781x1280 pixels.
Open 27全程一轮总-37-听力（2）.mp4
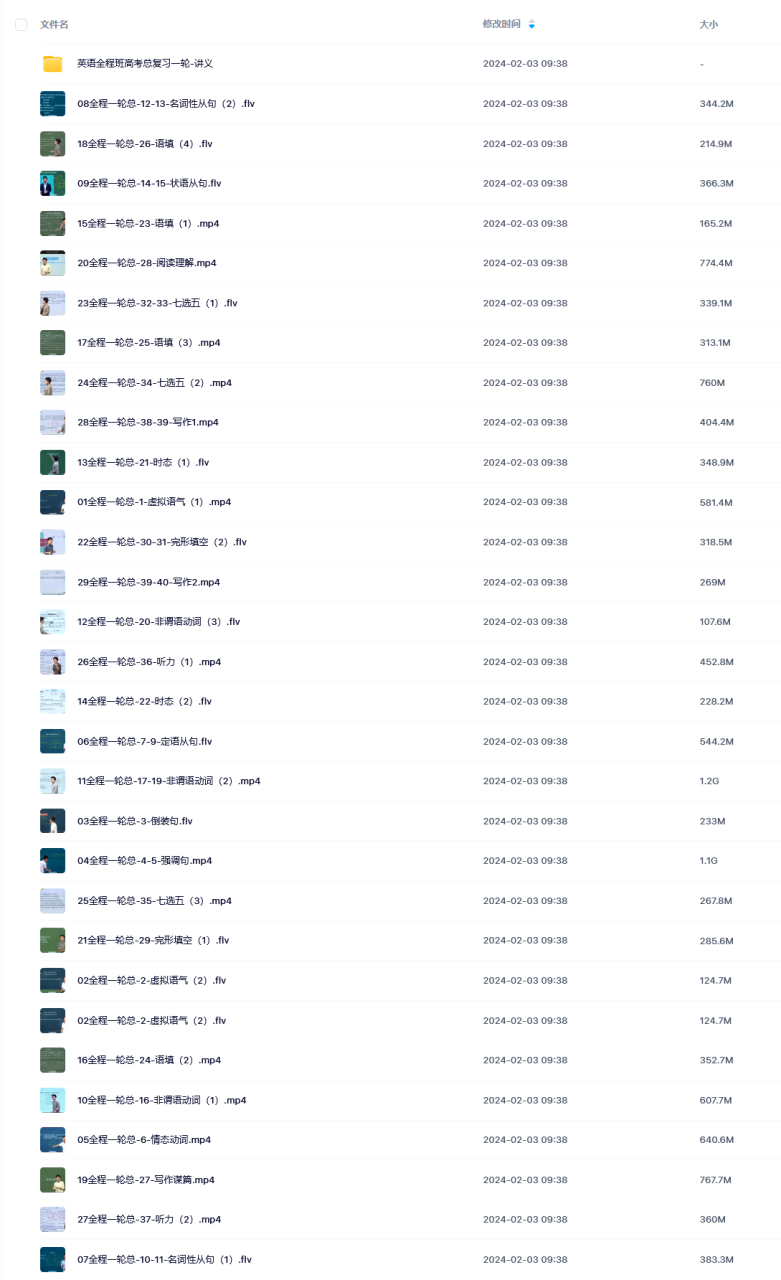(149, 1220)
